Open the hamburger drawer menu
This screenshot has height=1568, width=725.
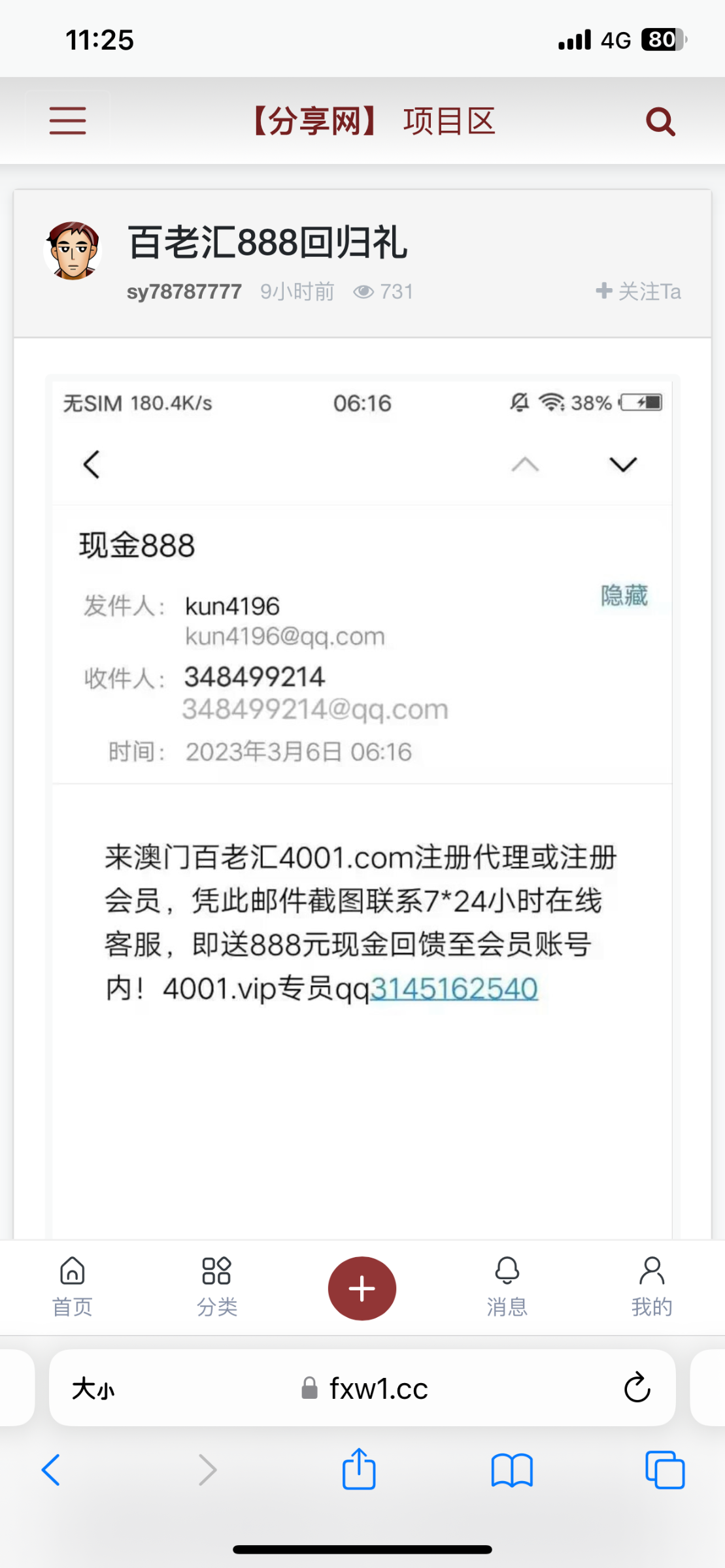click(x=68, y=121)
